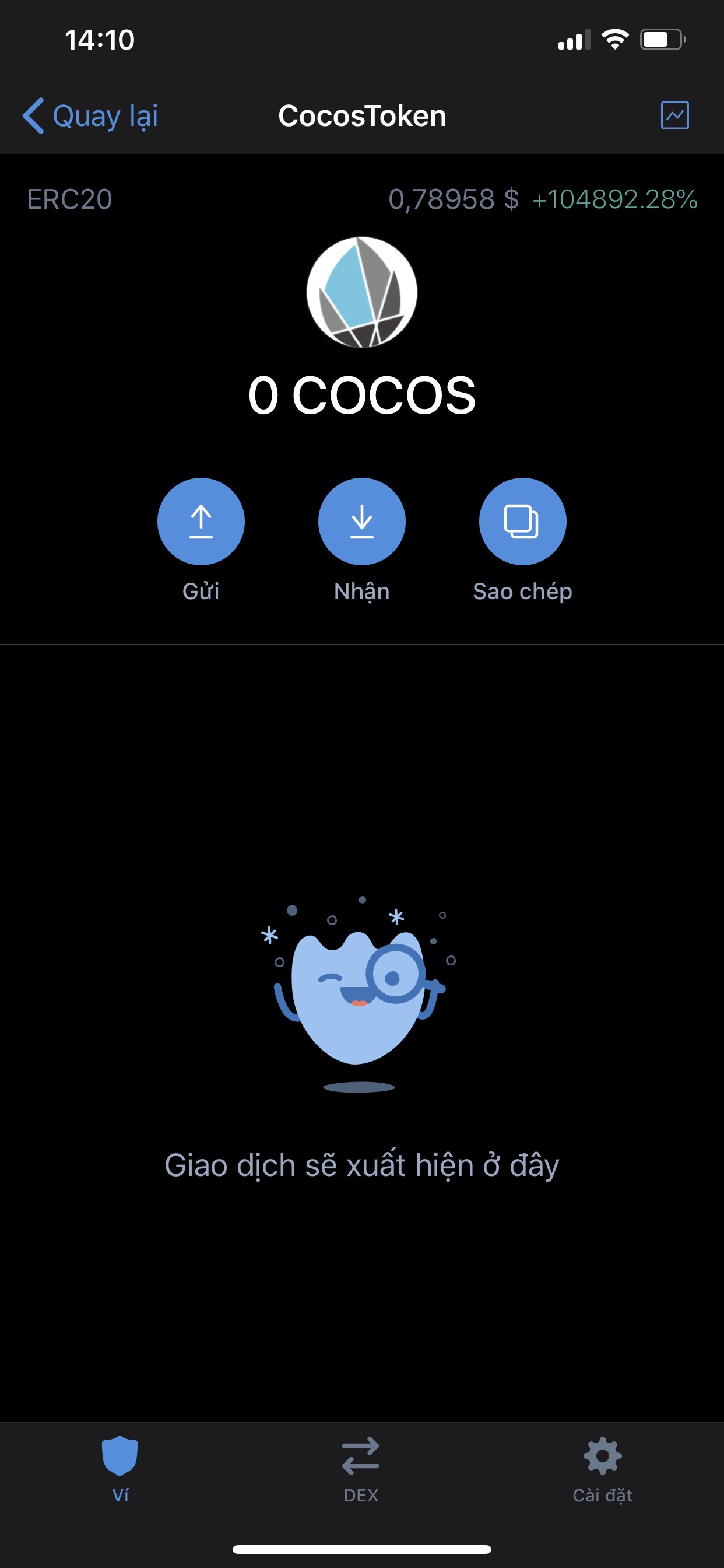Tap the back chevron arrow

click(x=33, y=116)
